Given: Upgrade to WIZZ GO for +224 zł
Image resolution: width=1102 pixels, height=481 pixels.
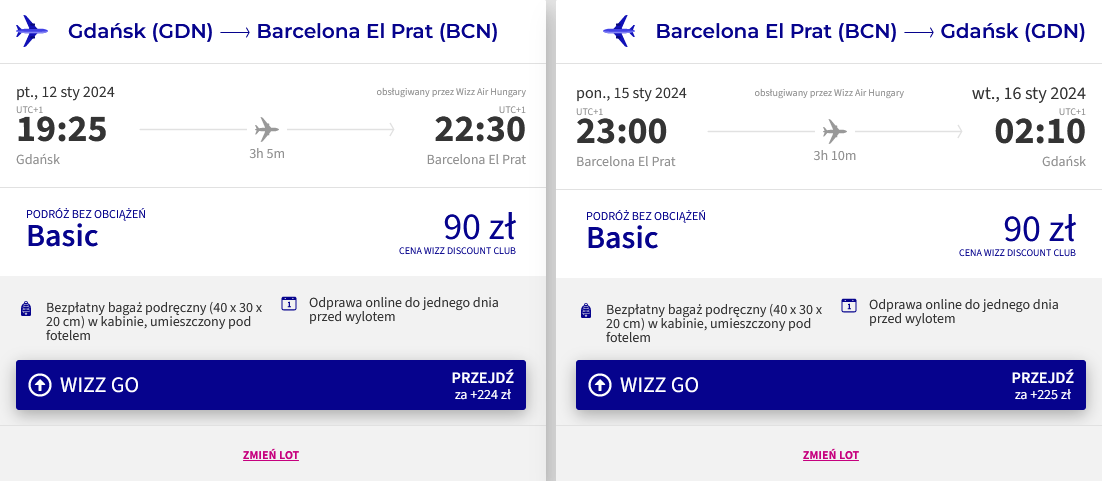Looking at the screenshot, I should coord(271,385).
